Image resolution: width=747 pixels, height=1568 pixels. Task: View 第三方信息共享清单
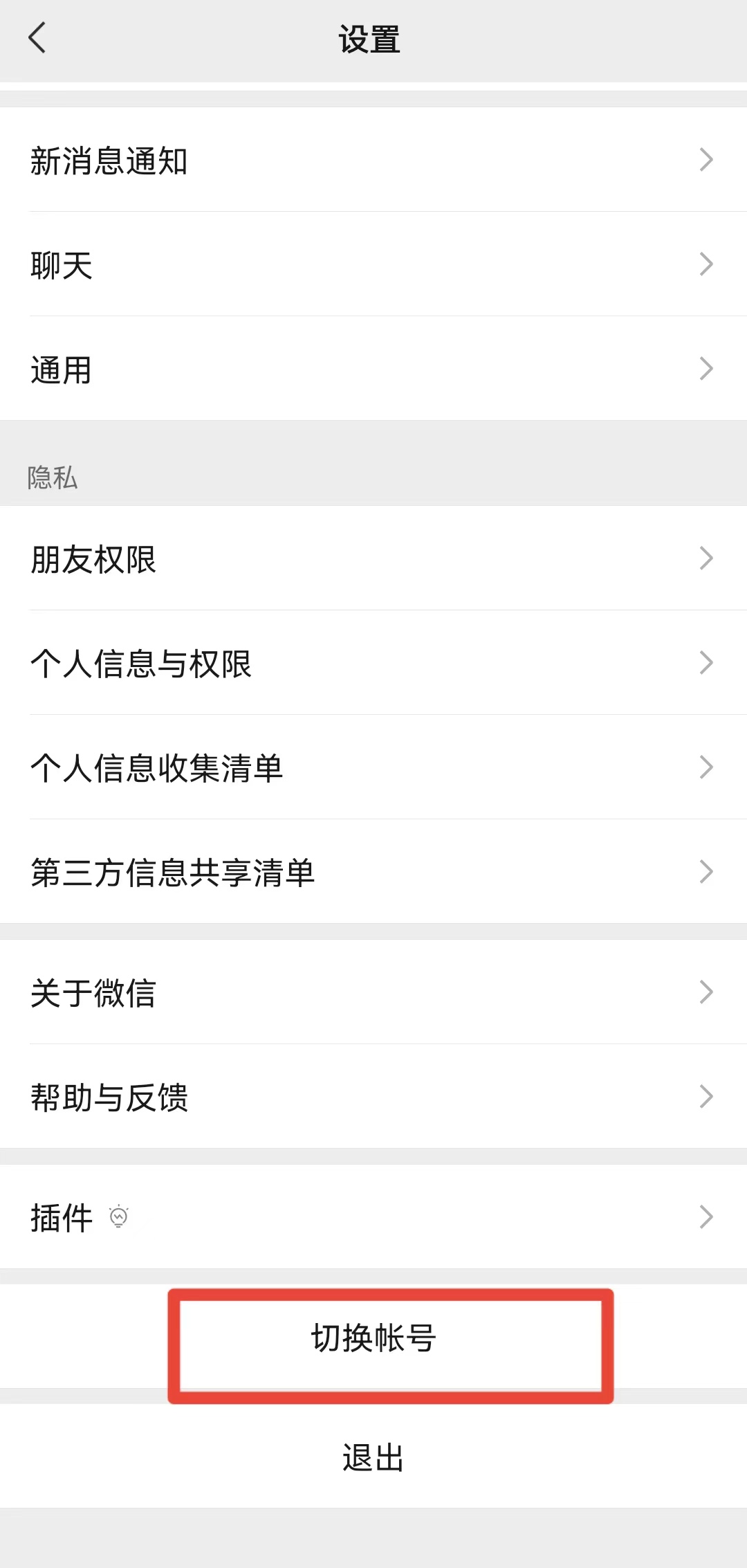(x=173, y=872)
